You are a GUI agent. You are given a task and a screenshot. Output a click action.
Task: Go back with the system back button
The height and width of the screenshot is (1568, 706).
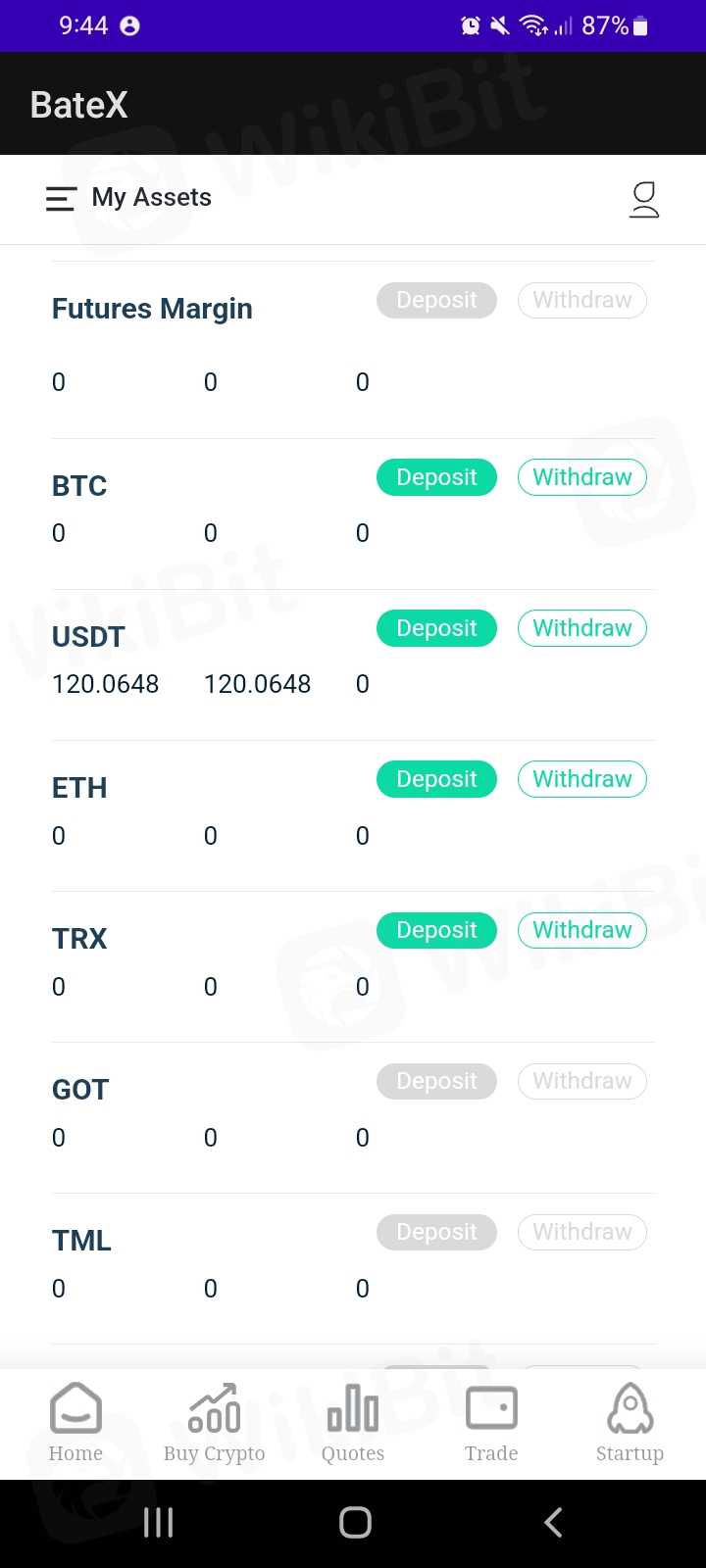553,1522
